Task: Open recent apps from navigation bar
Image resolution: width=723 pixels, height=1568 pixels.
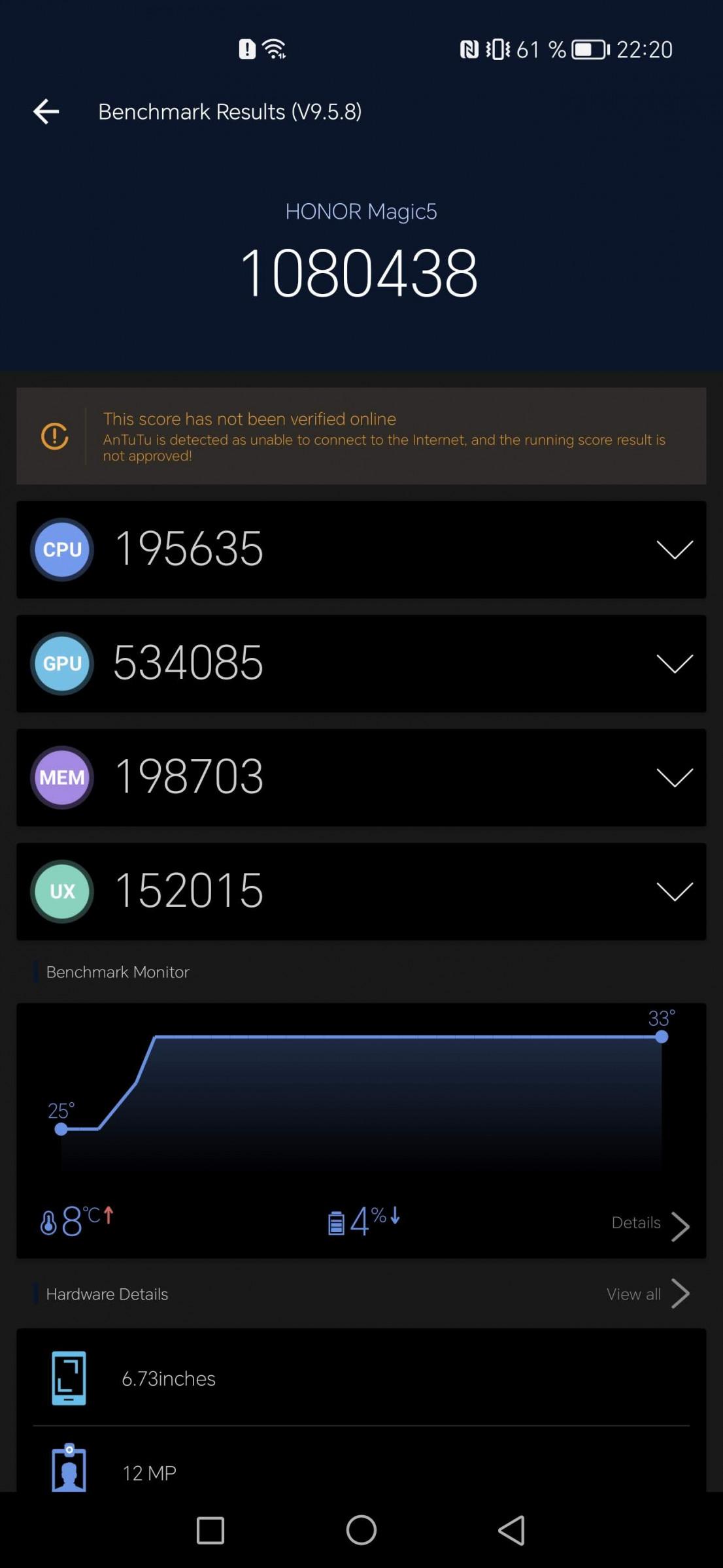Action: 210,1530
